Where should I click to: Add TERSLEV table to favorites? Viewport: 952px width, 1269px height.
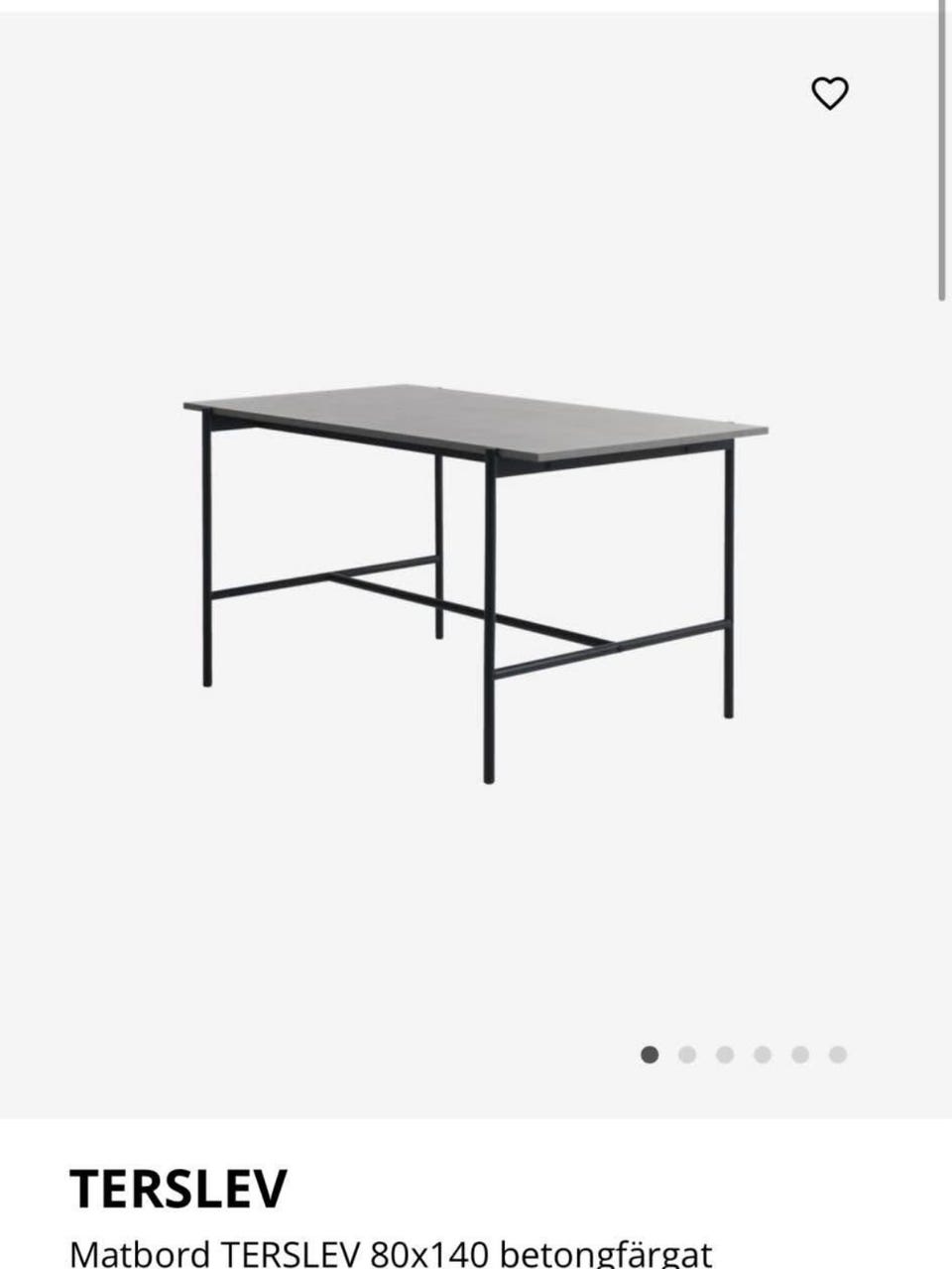pyautogui.click(x=830, y=93)
